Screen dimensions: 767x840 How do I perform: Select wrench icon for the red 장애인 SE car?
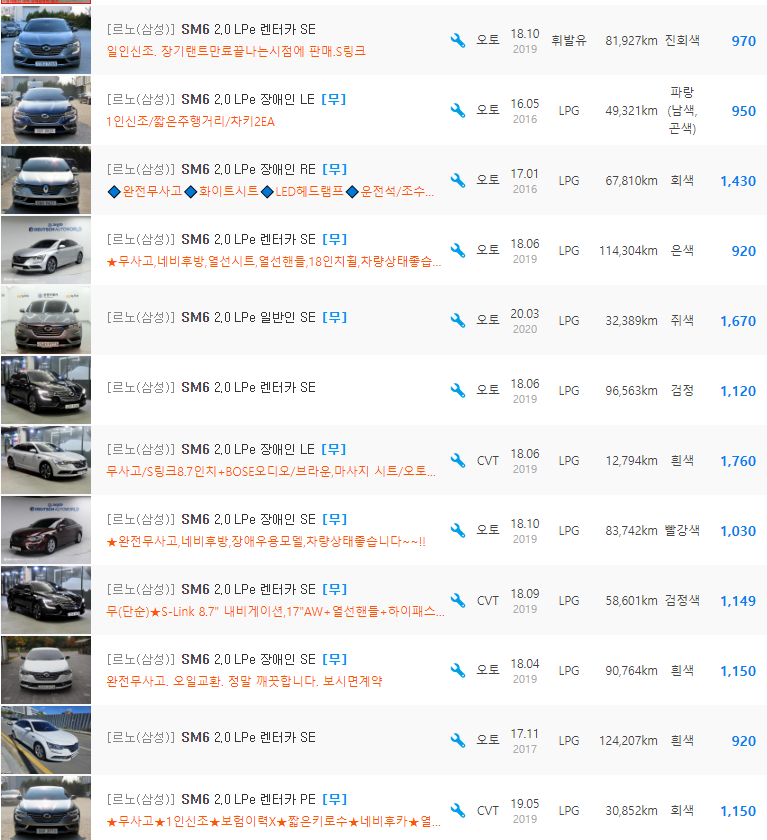click(458, 530)
